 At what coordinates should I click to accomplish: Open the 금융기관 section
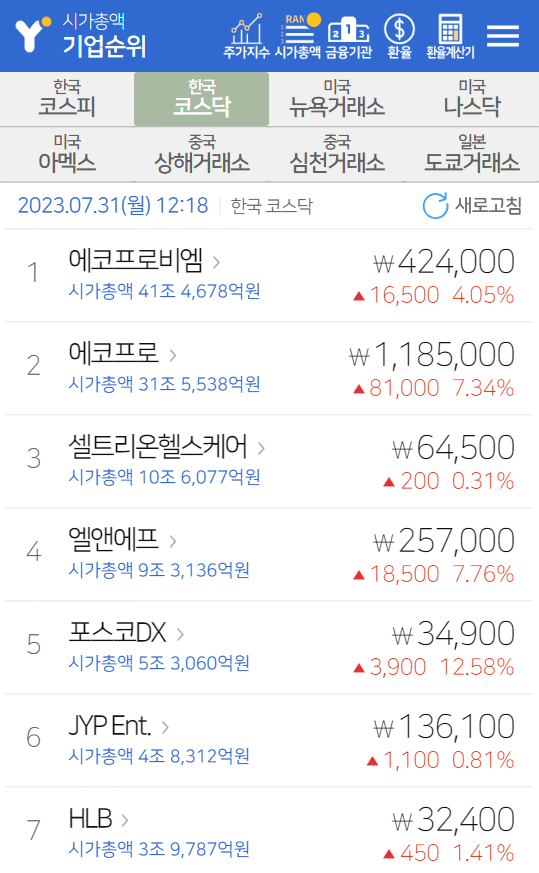(349, 37)
